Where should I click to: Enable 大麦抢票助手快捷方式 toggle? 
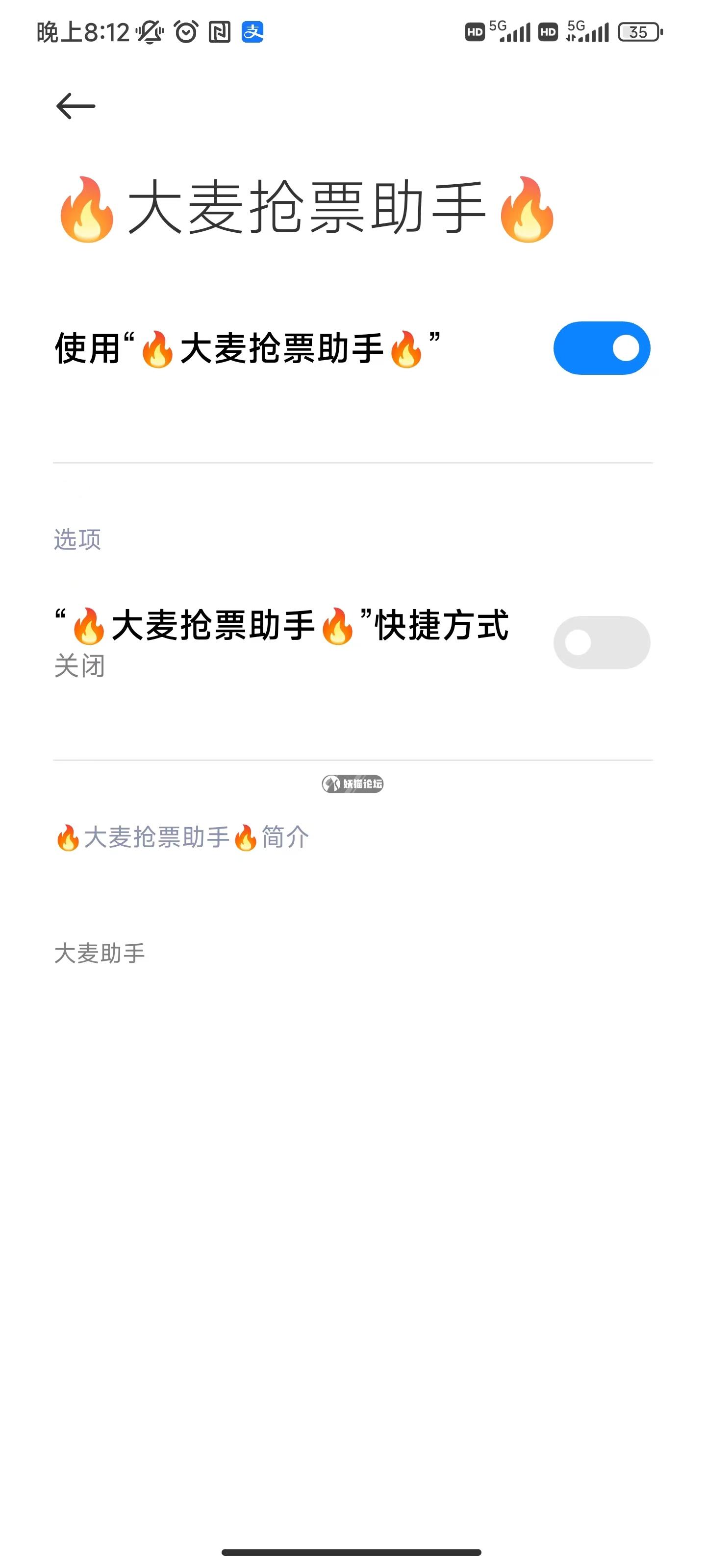601,642
